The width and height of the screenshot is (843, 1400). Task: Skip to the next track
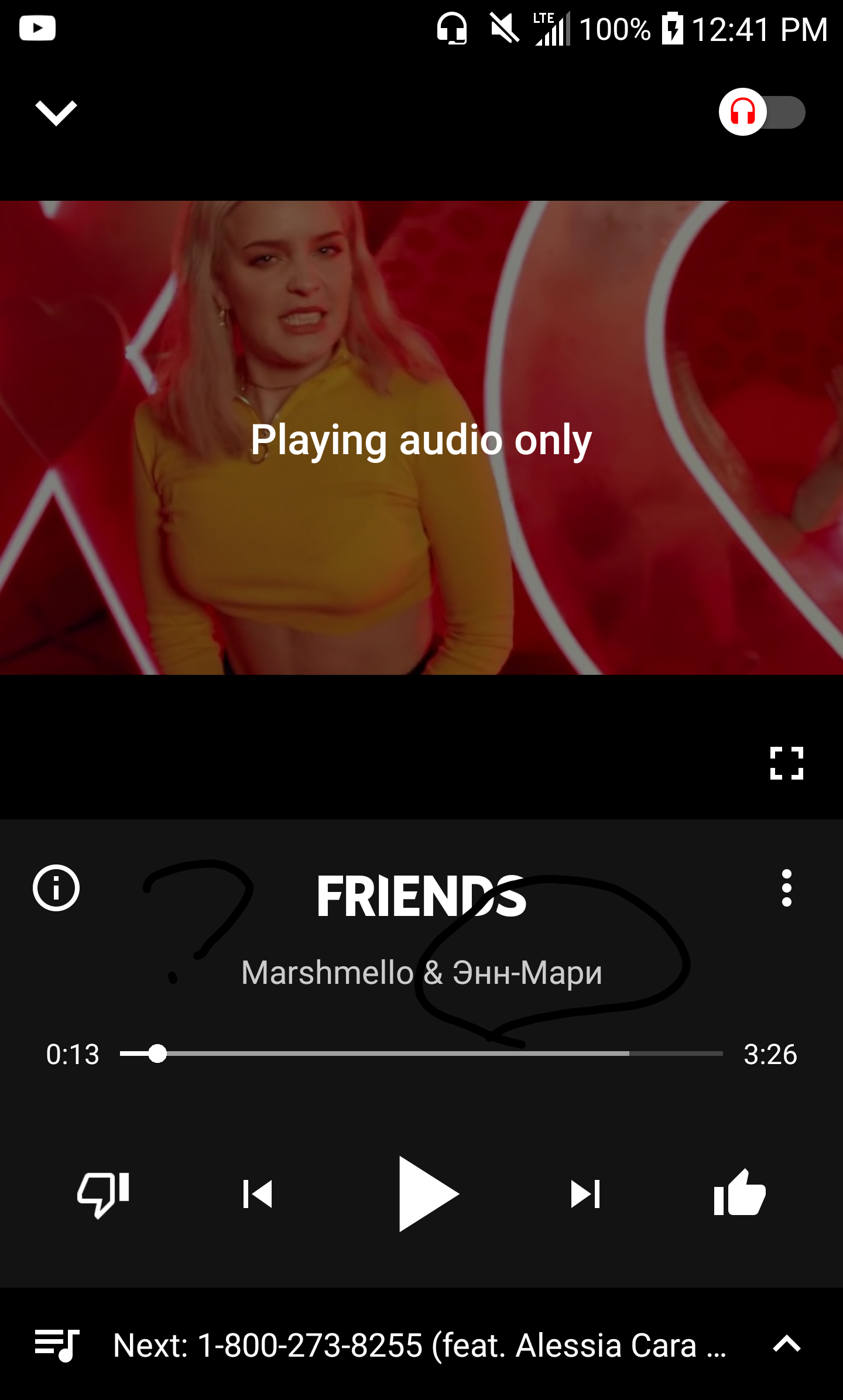click(x=585, y=1194)
